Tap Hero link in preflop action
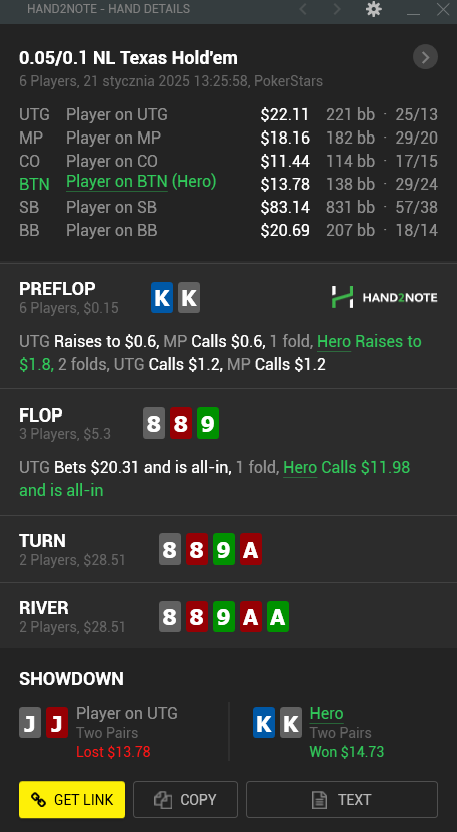 click(334, 341)
